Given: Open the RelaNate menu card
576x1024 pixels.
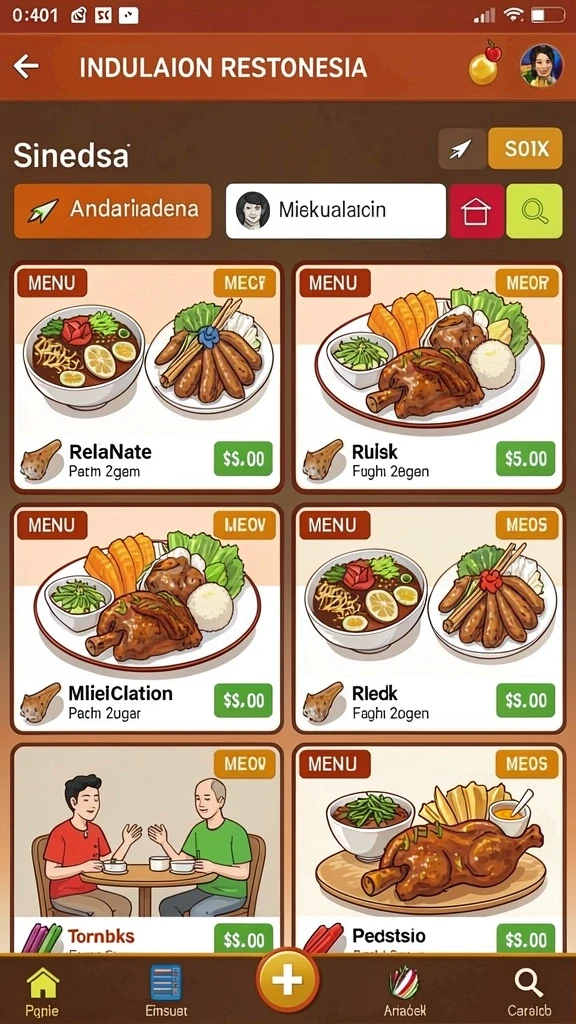Looking at the screenshot, I should point(148,377).
